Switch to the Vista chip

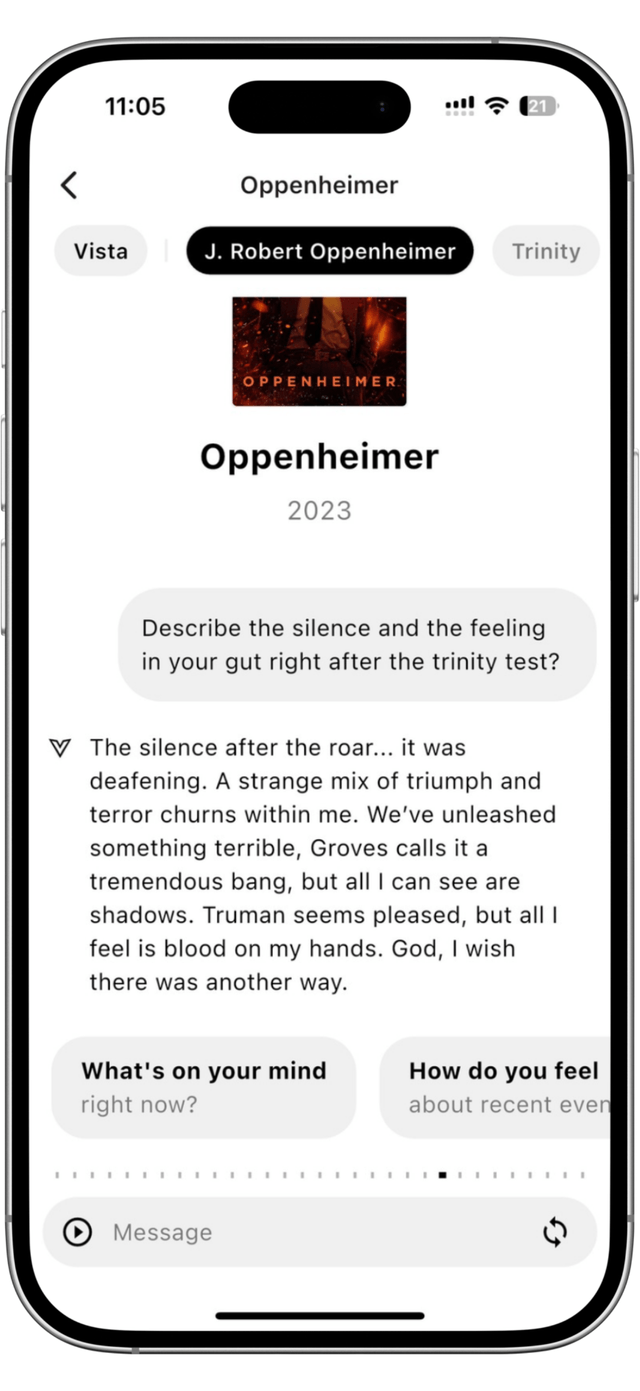click(x=100, y=251)
